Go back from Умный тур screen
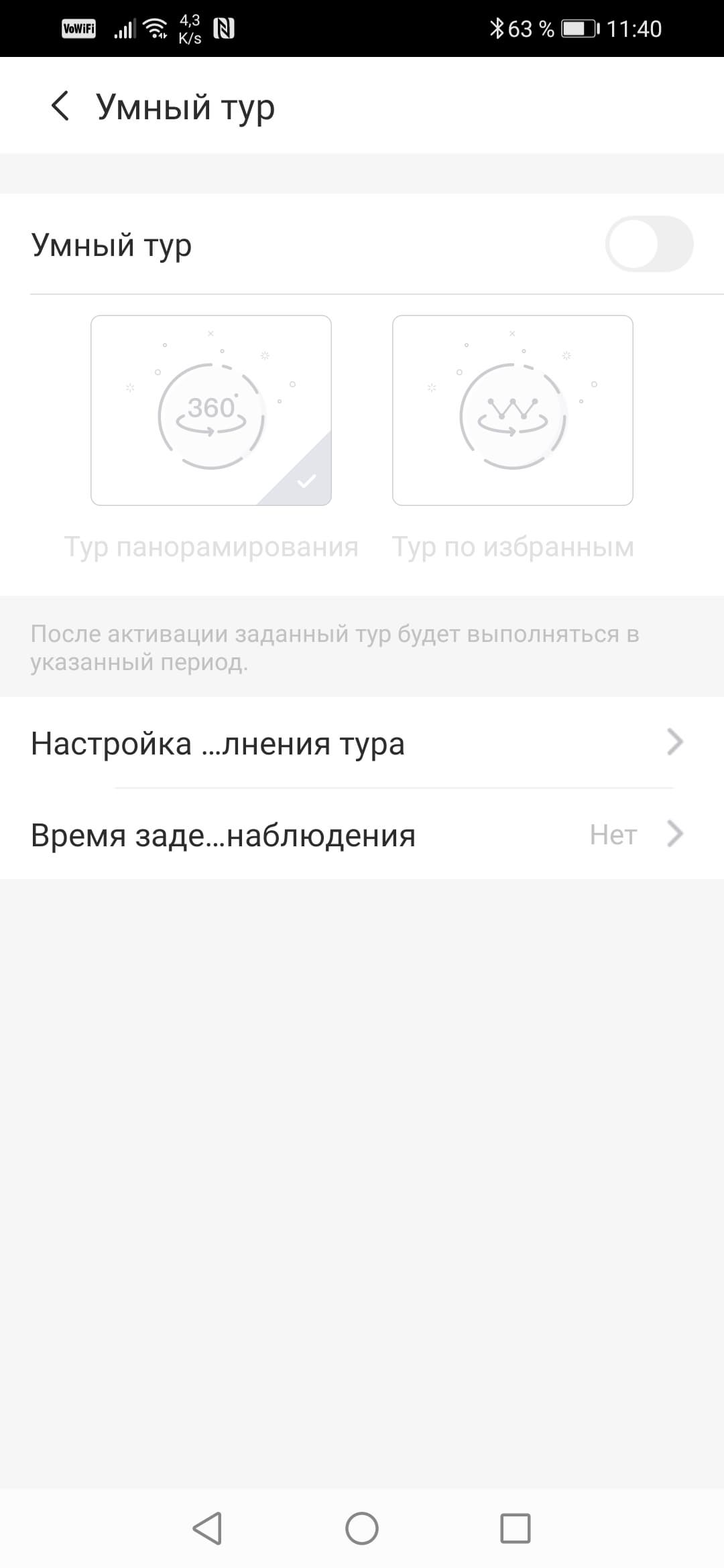724x1568 pixels. click(60, 107)
